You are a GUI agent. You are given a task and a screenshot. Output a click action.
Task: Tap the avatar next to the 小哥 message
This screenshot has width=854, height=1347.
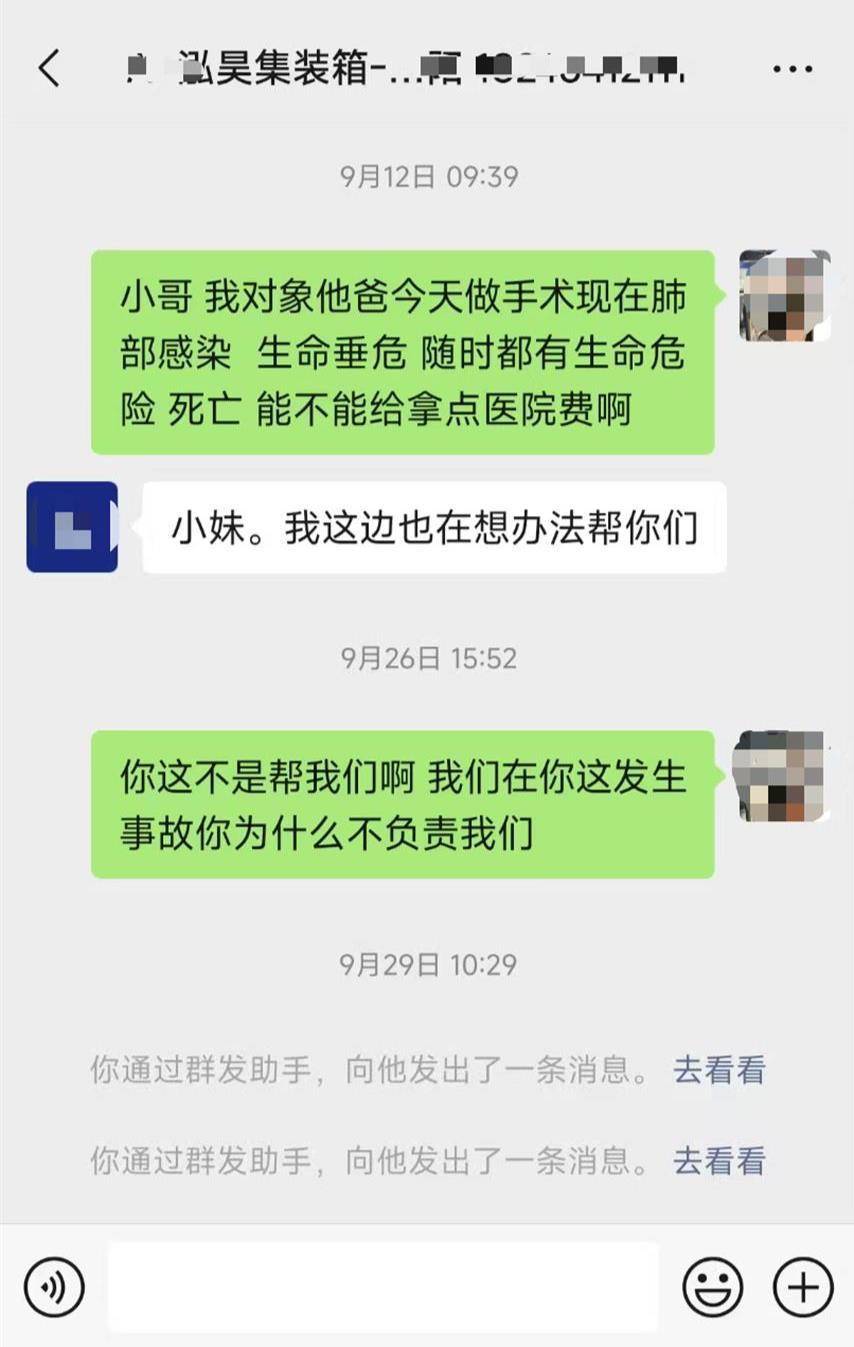[x=784, y=296]
